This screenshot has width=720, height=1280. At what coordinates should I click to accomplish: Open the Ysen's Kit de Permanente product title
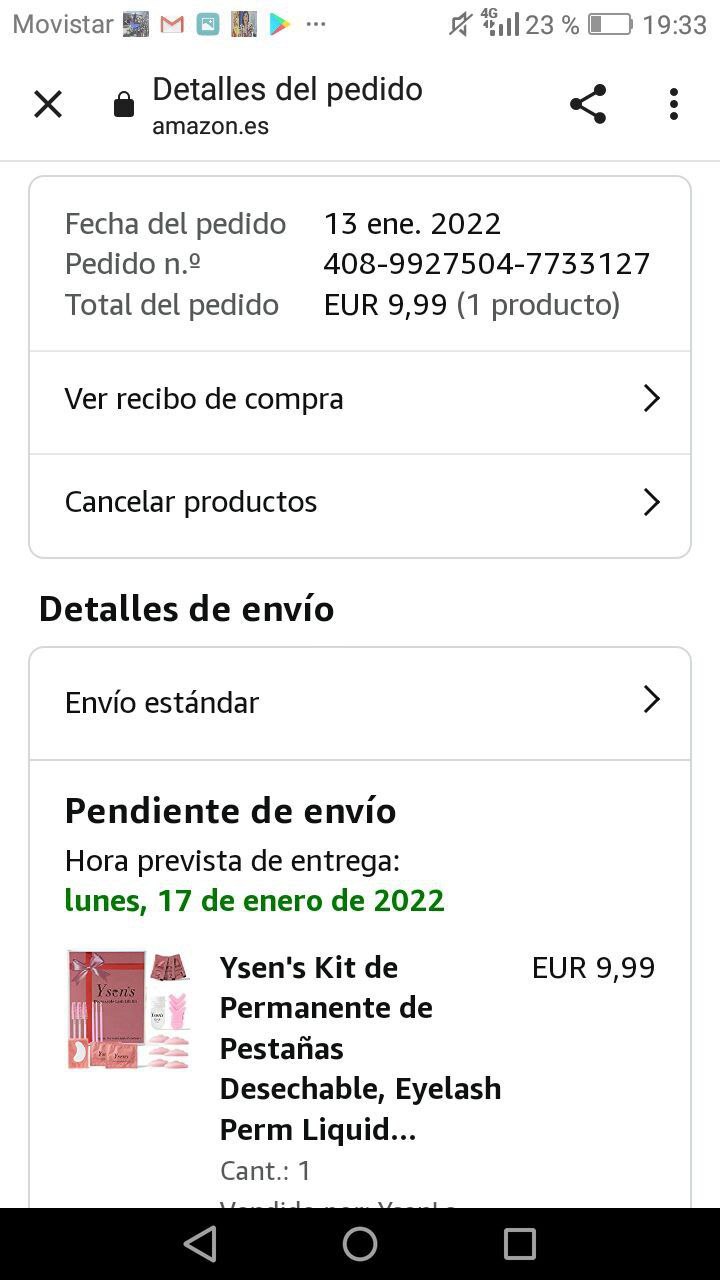360,1049
